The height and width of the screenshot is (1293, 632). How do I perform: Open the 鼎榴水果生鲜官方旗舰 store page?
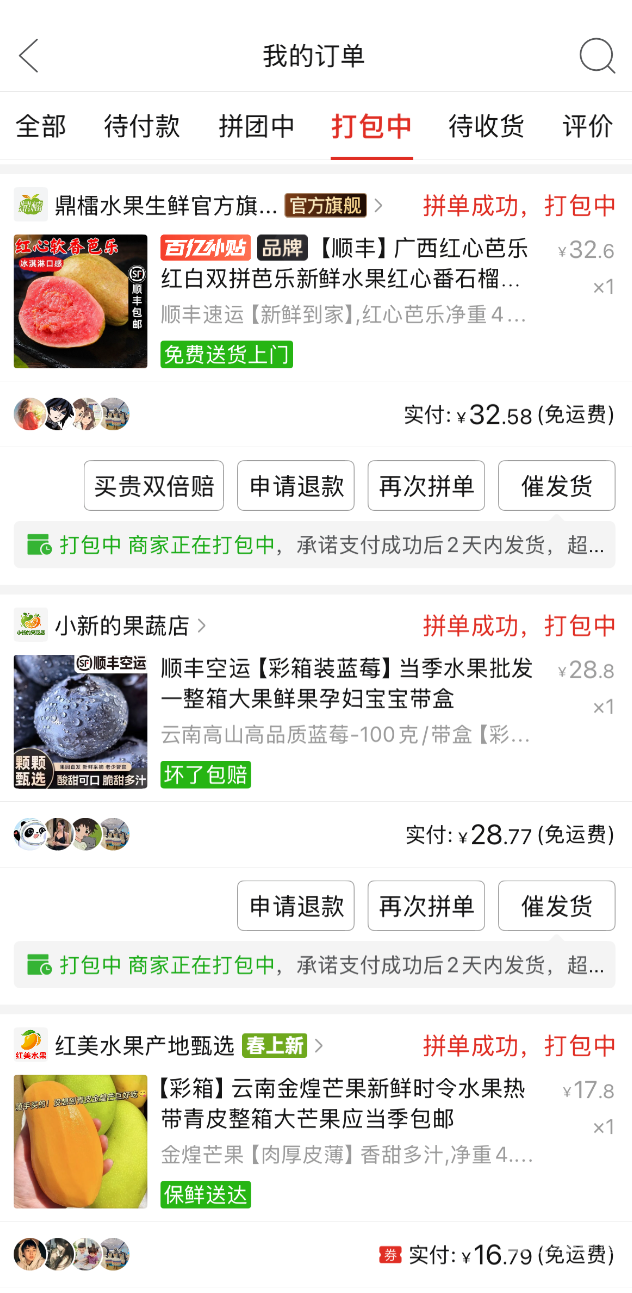coord(166,206)
